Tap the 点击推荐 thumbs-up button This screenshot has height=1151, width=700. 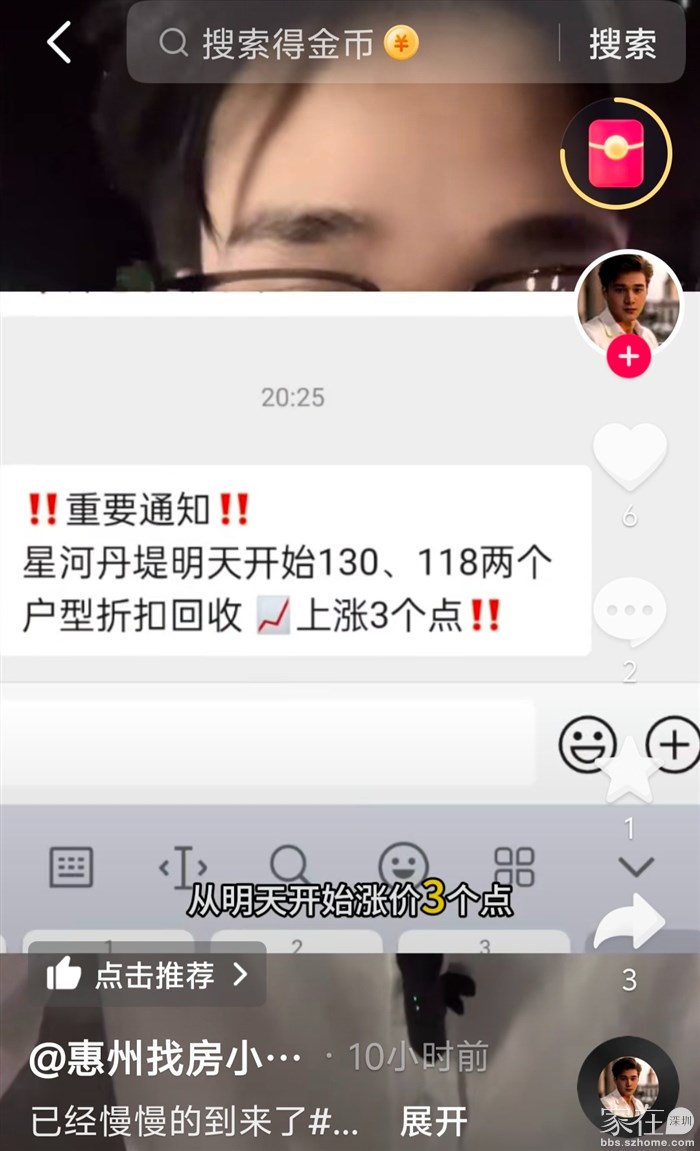147,974
